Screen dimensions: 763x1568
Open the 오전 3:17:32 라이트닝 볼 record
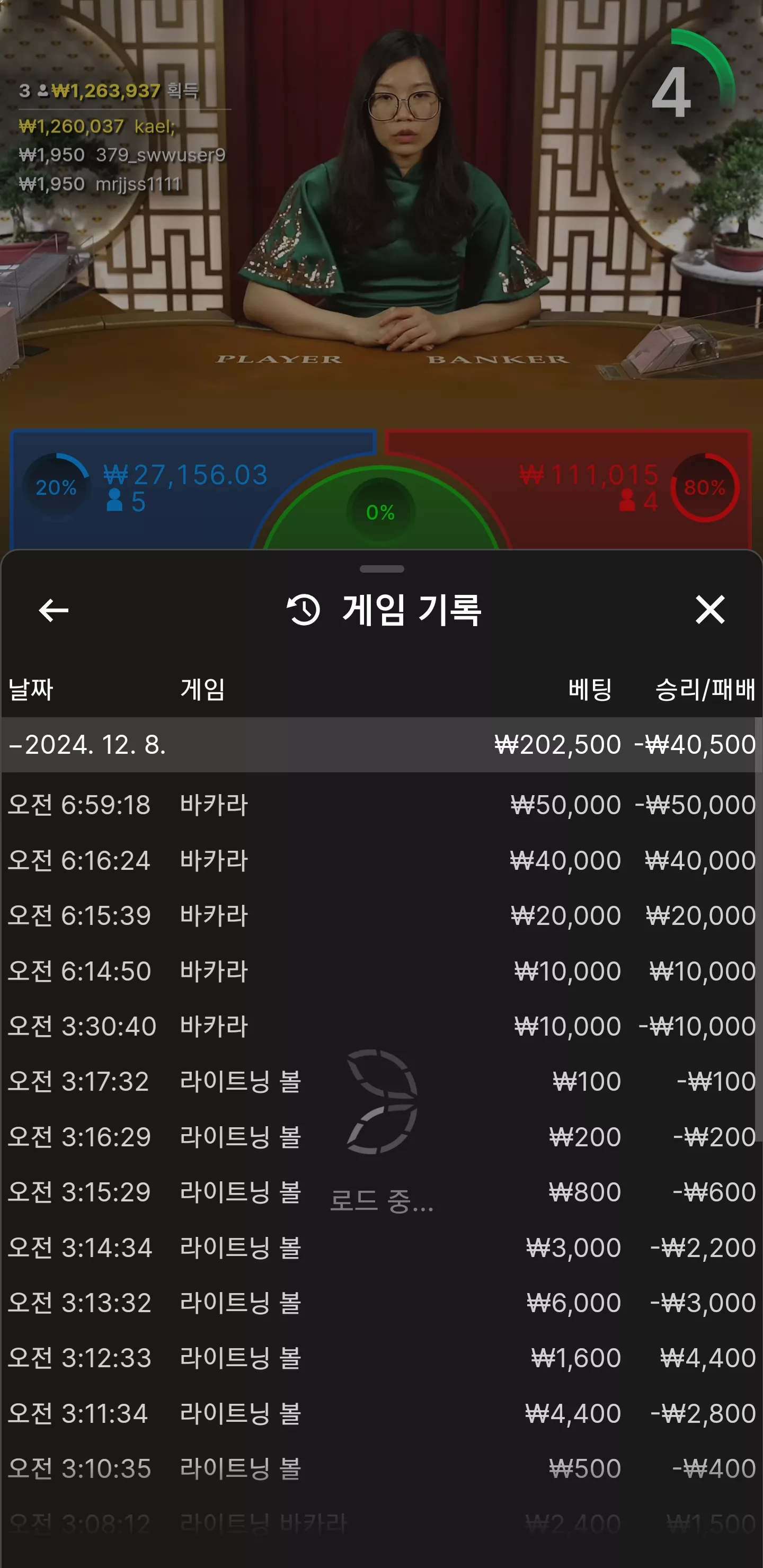381,1082
